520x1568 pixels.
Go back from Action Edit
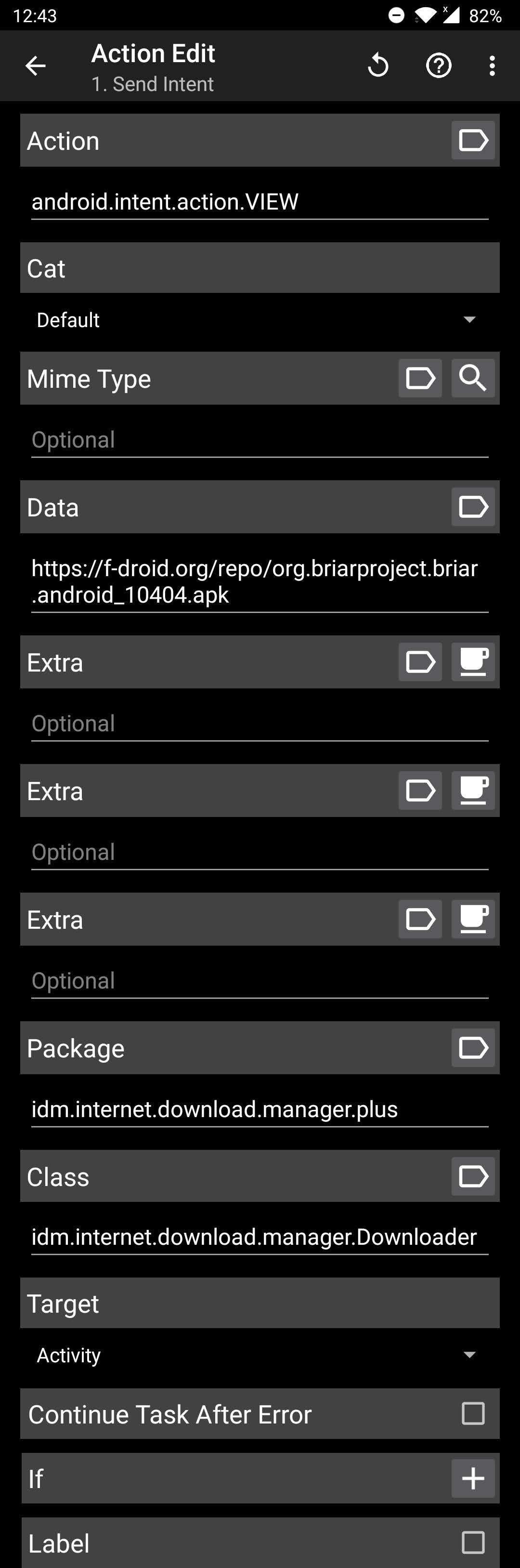click(35, 66)
